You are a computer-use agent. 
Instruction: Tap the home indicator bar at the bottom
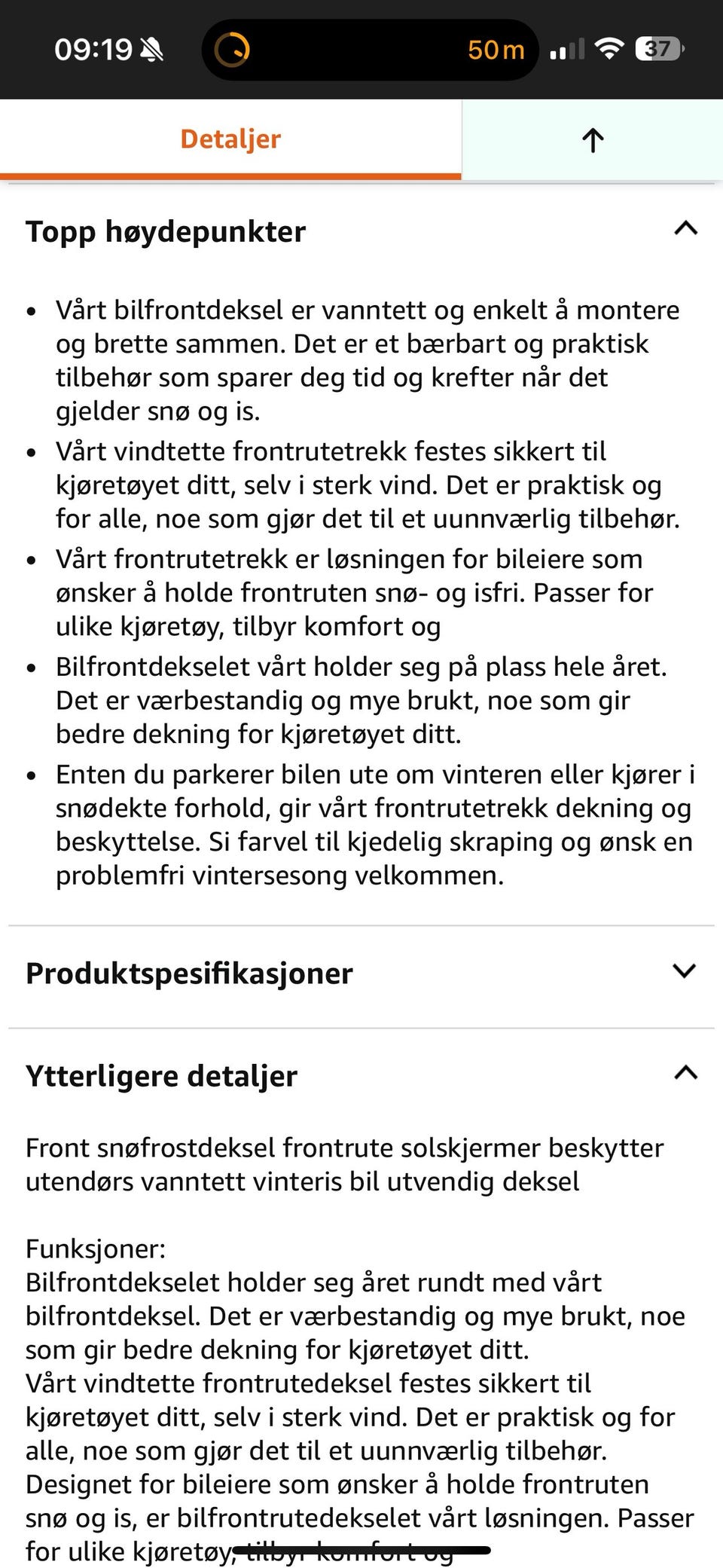[361, 1546]
